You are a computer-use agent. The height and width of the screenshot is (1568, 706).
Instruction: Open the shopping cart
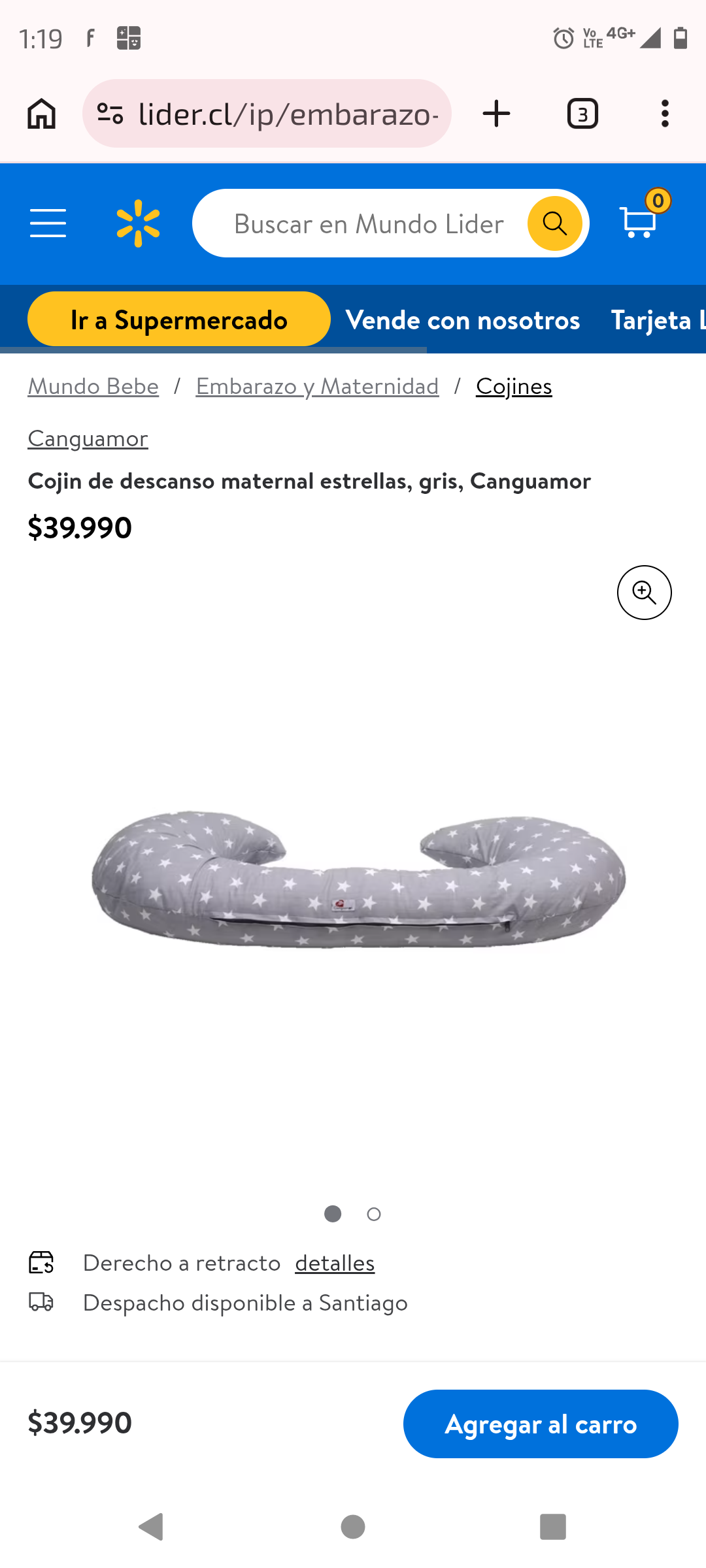click(x=637, y=225)
